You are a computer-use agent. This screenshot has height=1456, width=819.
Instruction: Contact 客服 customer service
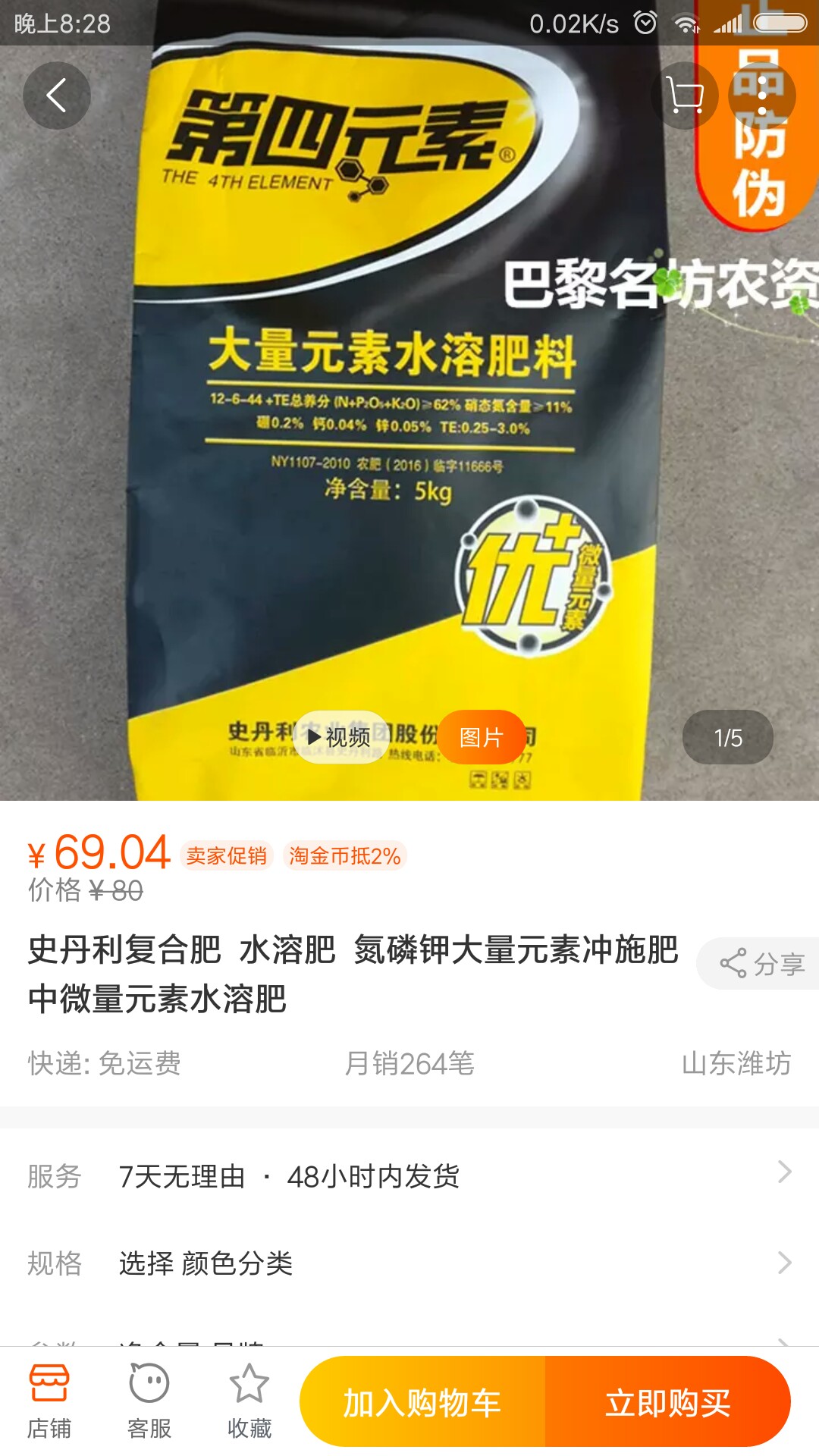coord(149,1401)
